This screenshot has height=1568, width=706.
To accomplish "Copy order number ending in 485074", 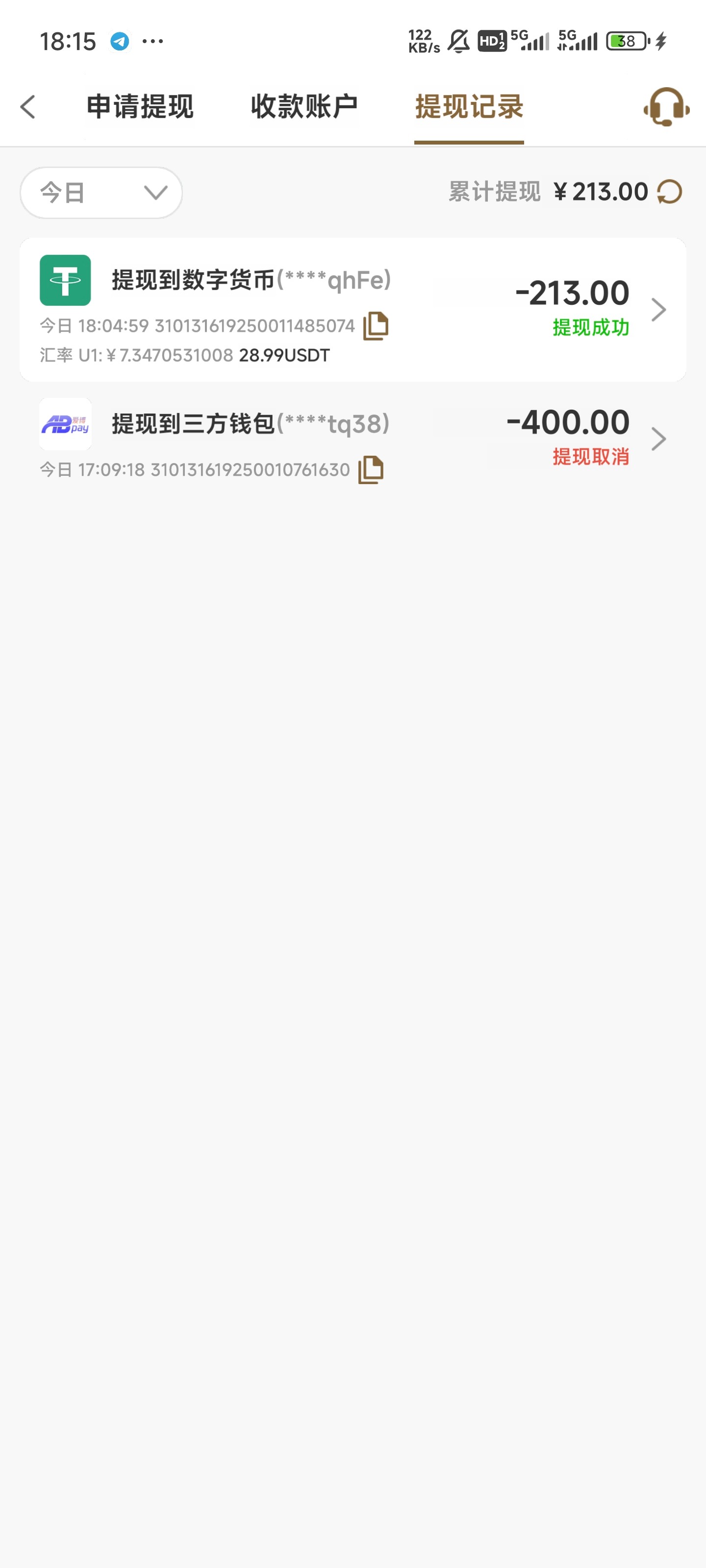I will pyautogui.click(x=376, y=326).
